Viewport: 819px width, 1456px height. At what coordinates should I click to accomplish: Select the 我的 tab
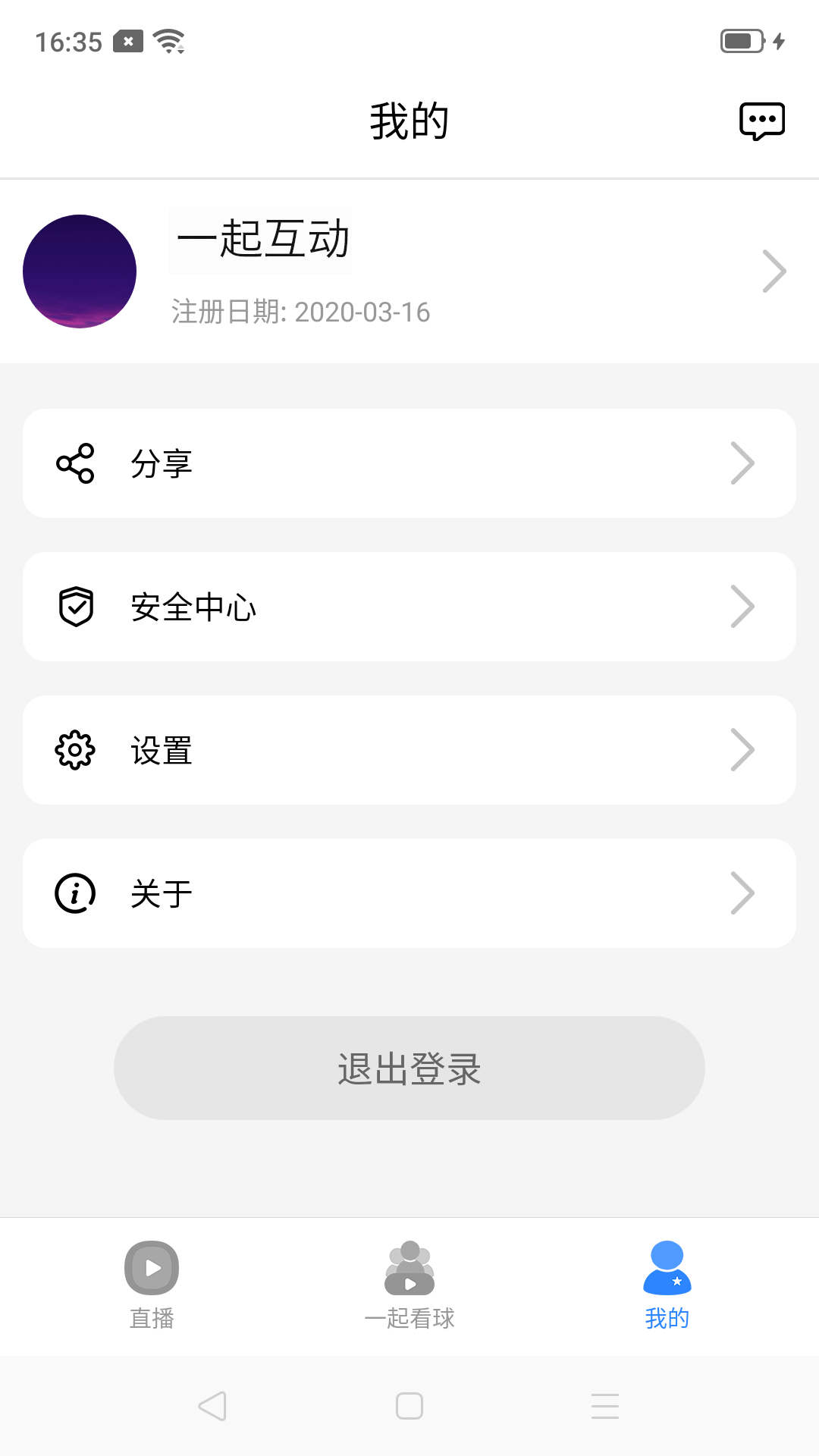667,1285
